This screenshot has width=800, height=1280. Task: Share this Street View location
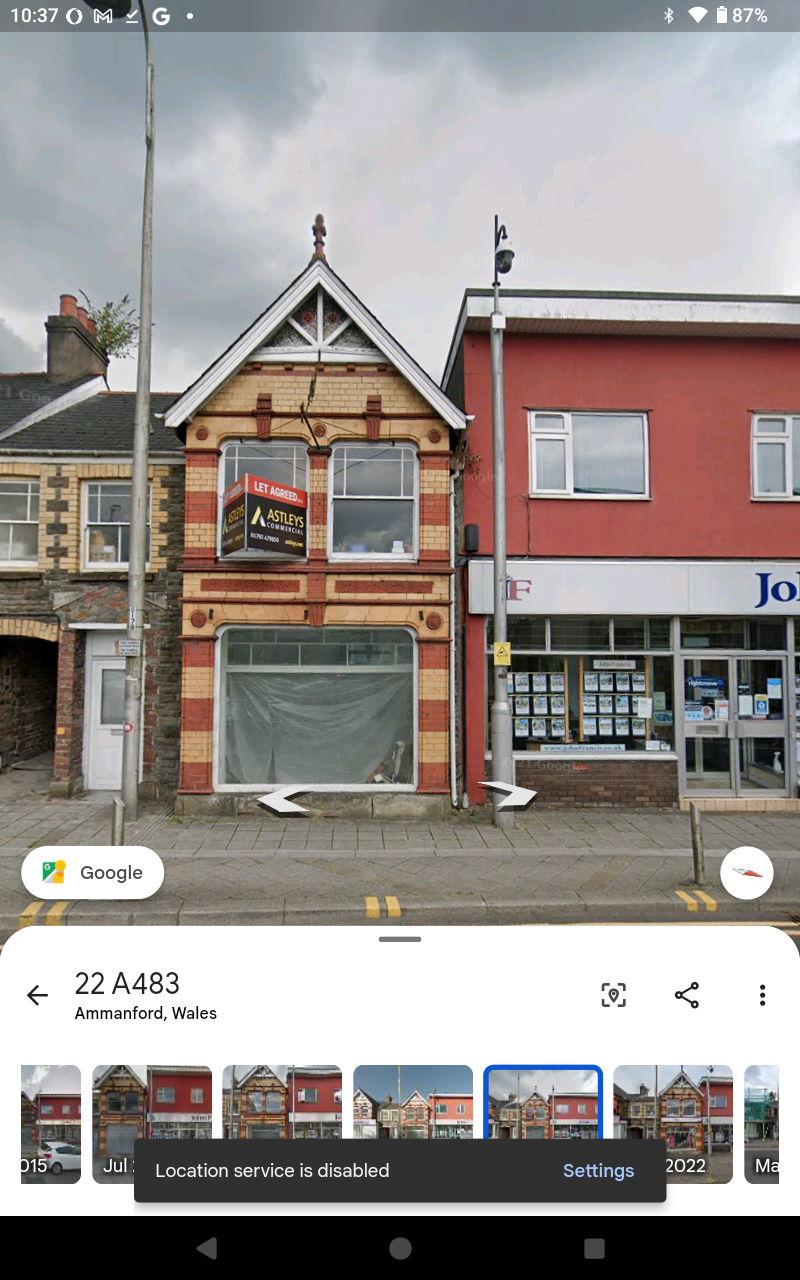click(687, 995)
